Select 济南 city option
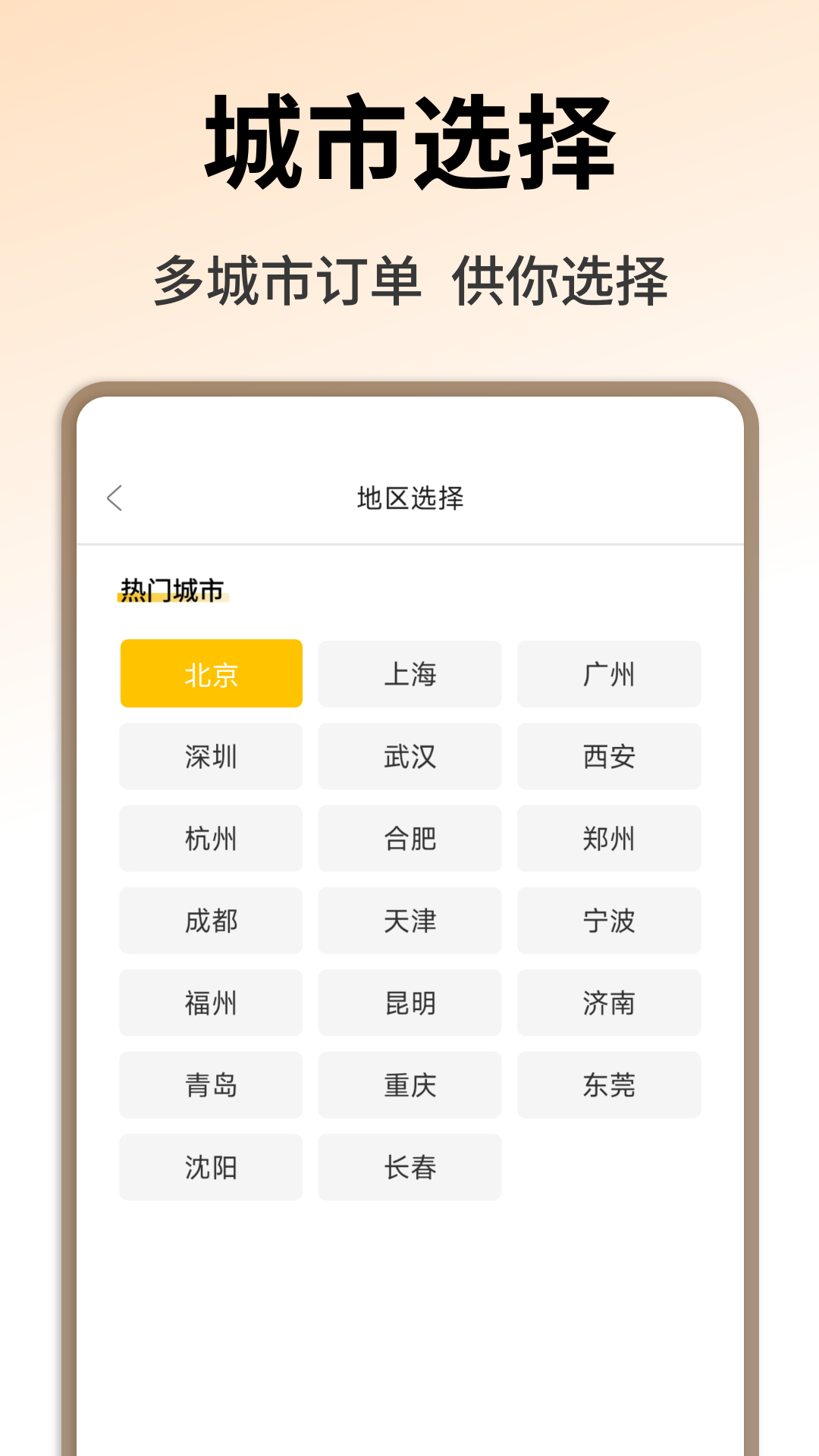The height and width of the screenshot is (1456, 819). click(x=609, y=1003)
